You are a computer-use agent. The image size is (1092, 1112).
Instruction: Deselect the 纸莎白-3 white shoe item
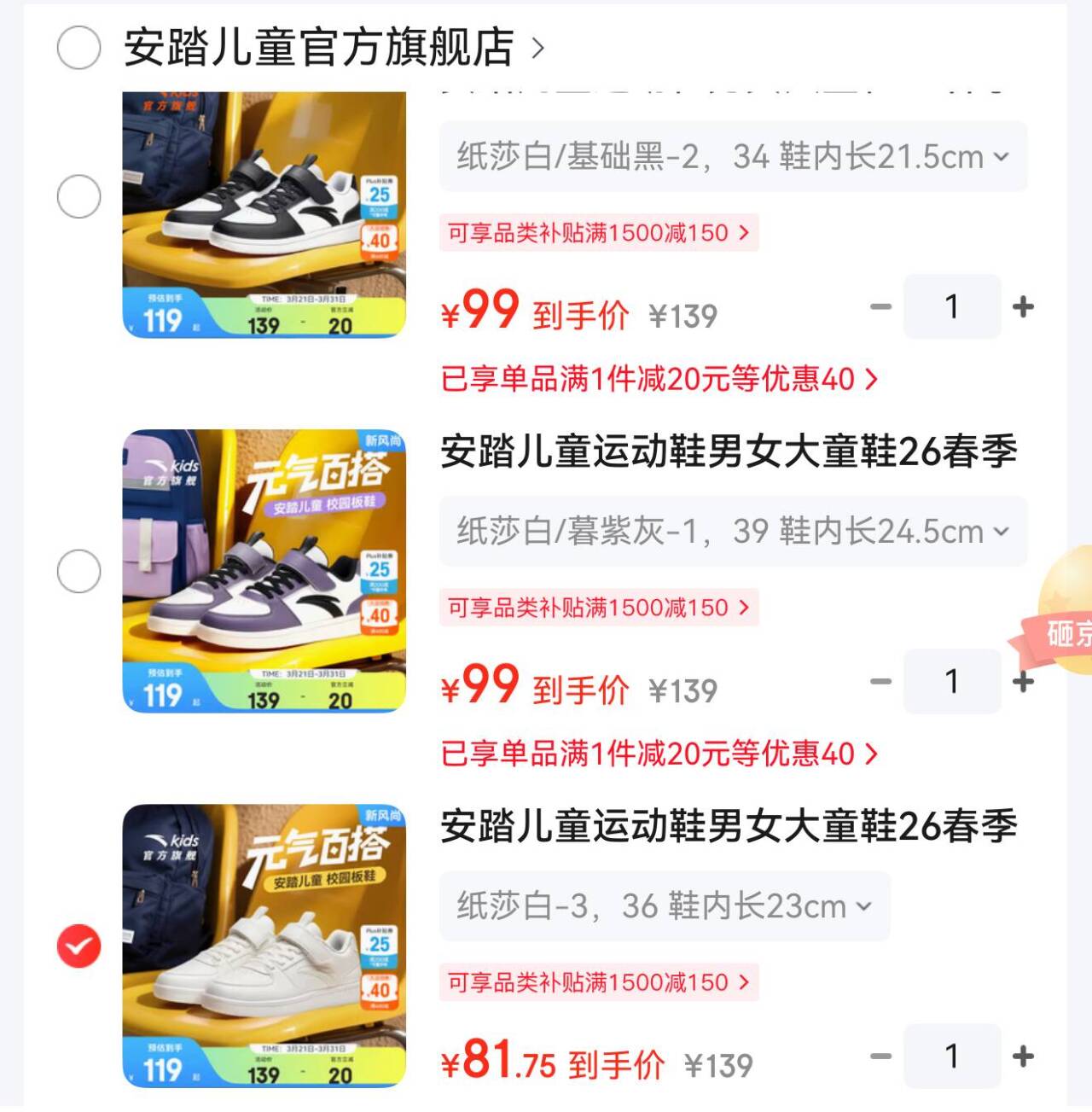pyautogui.click(x=78, y=946)
